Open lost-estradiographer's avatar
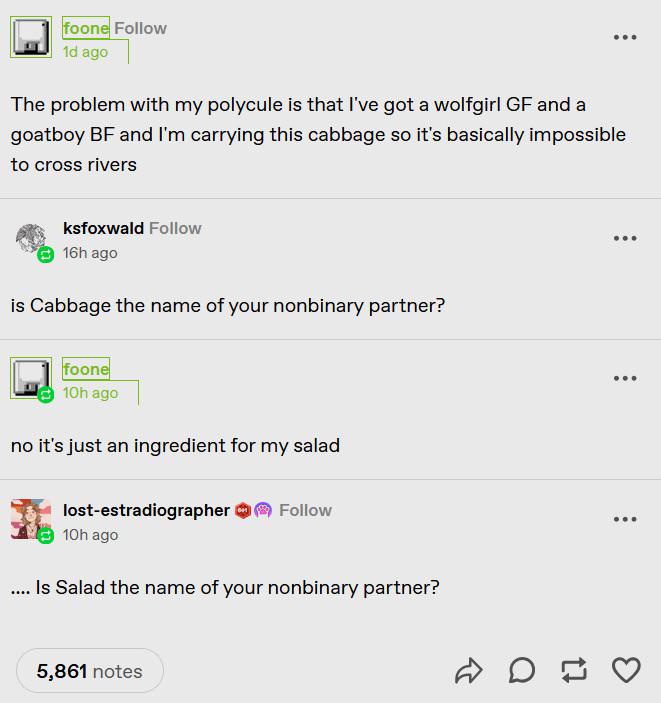The width and height of the screenshot is (661, 703). tap(31, 520)
